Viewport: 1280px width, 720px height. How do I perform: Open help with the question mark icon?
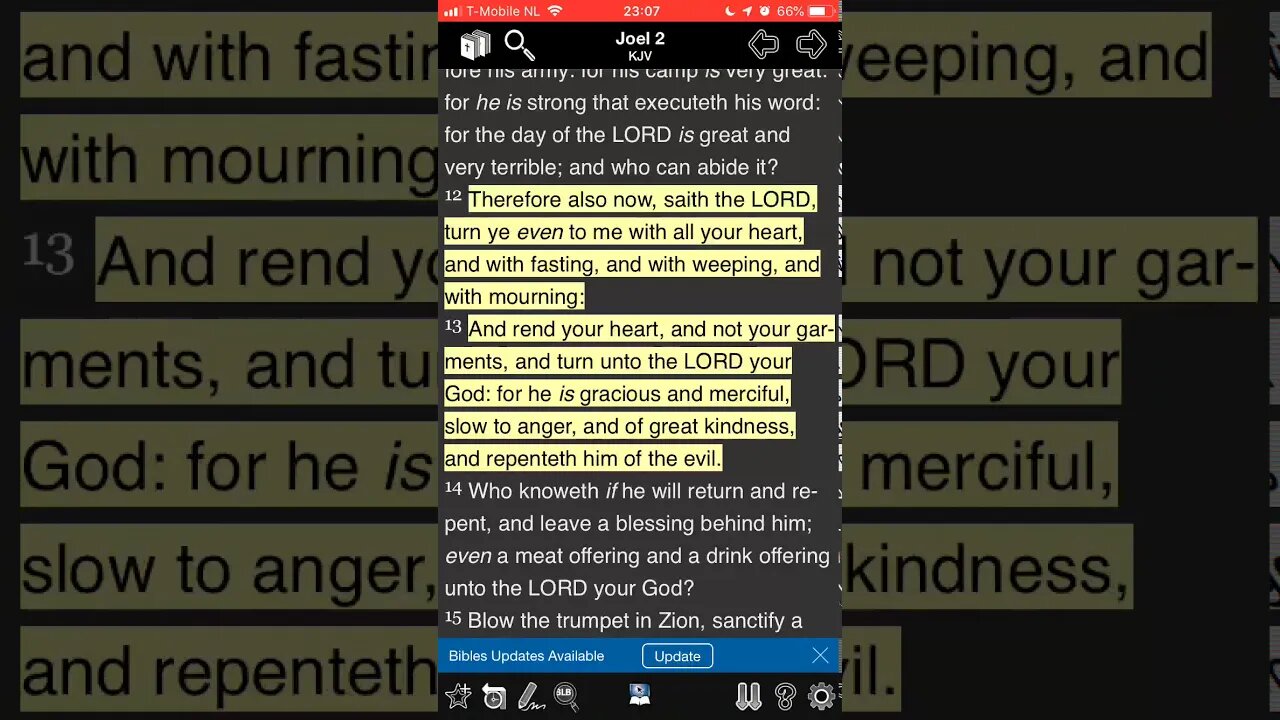click(x=785, y=696)
